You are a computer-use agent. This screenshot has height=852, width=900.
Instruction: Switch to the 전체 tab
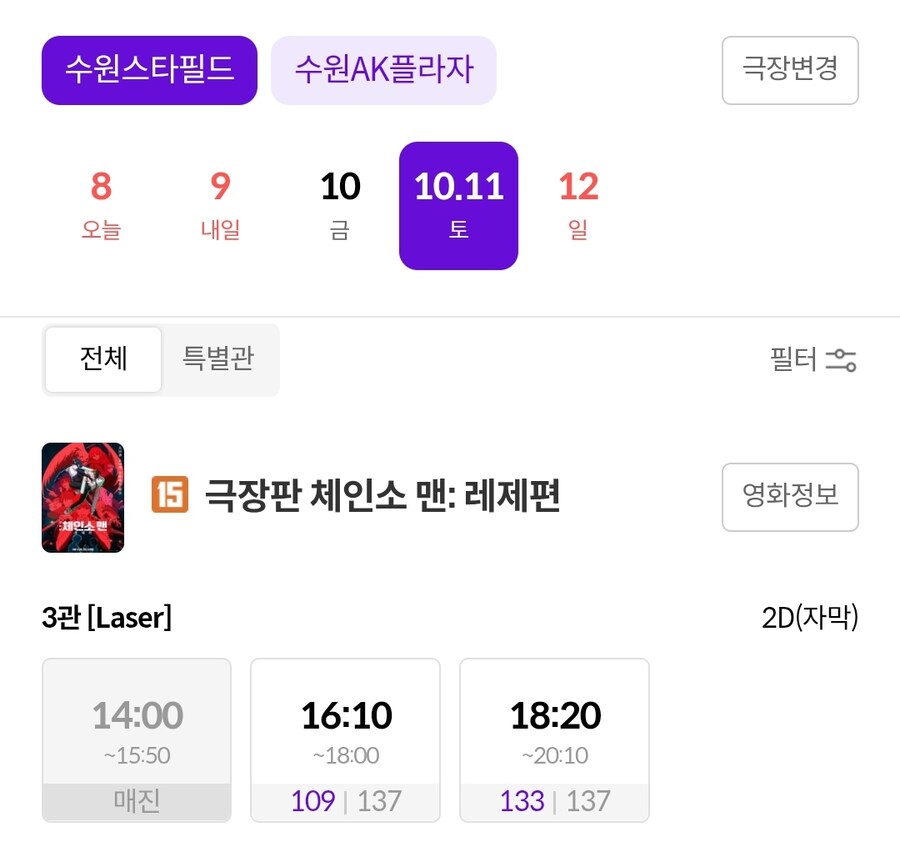(103, 359)
